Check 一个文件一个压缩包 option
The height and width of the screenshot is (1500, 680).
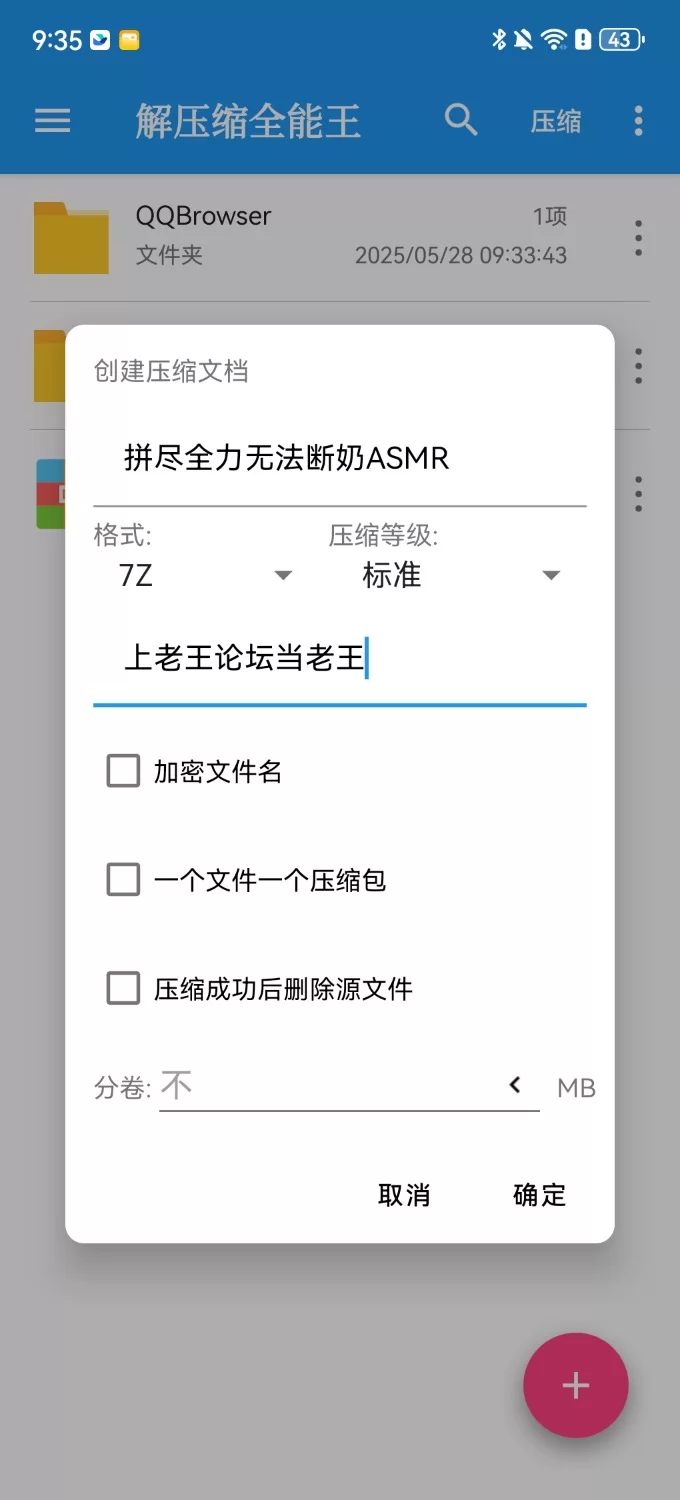click(x=124, y=880)
